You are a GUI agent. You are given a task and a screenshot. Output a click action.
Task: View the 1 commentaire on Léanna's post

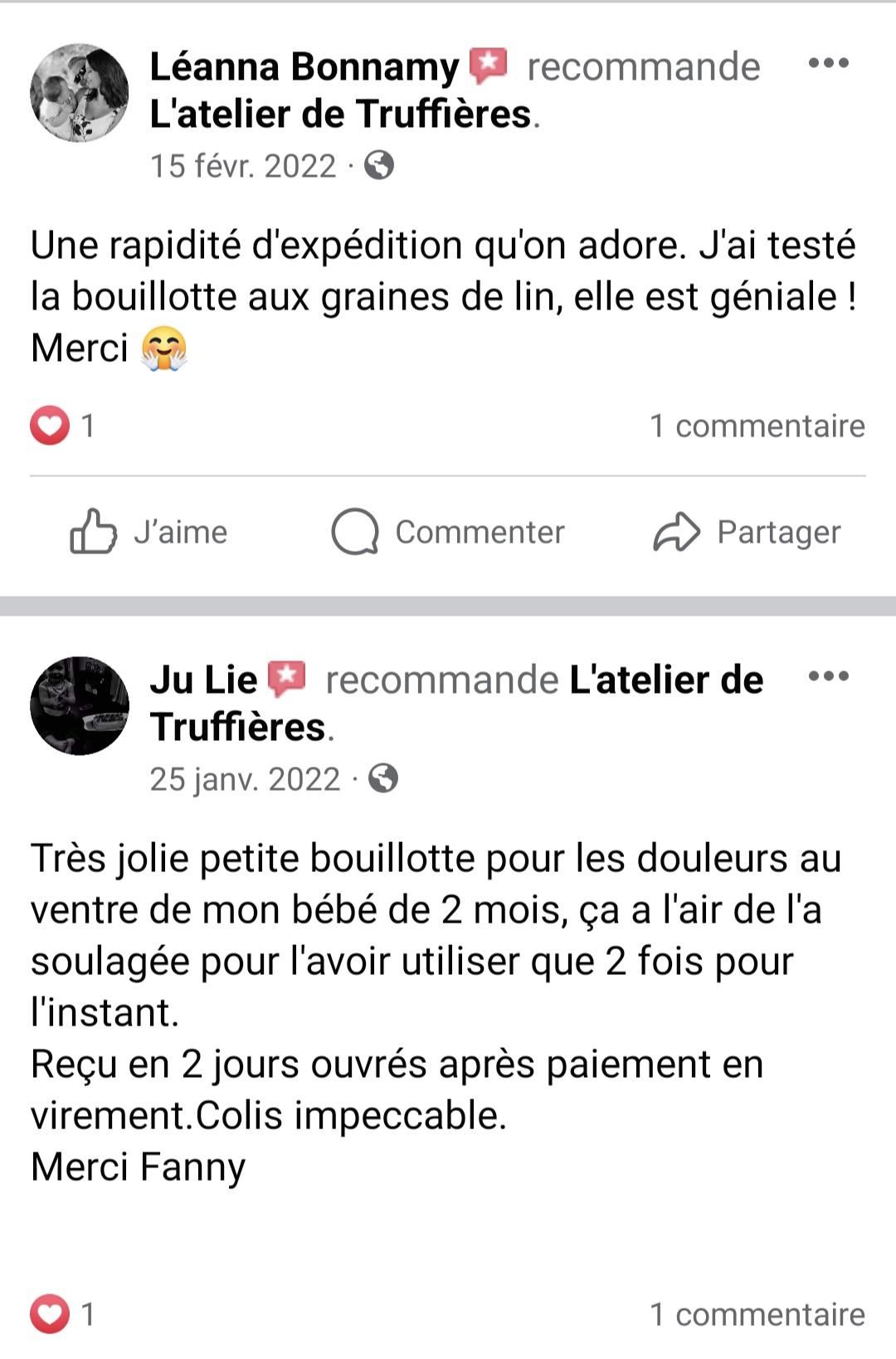point(757,426)
